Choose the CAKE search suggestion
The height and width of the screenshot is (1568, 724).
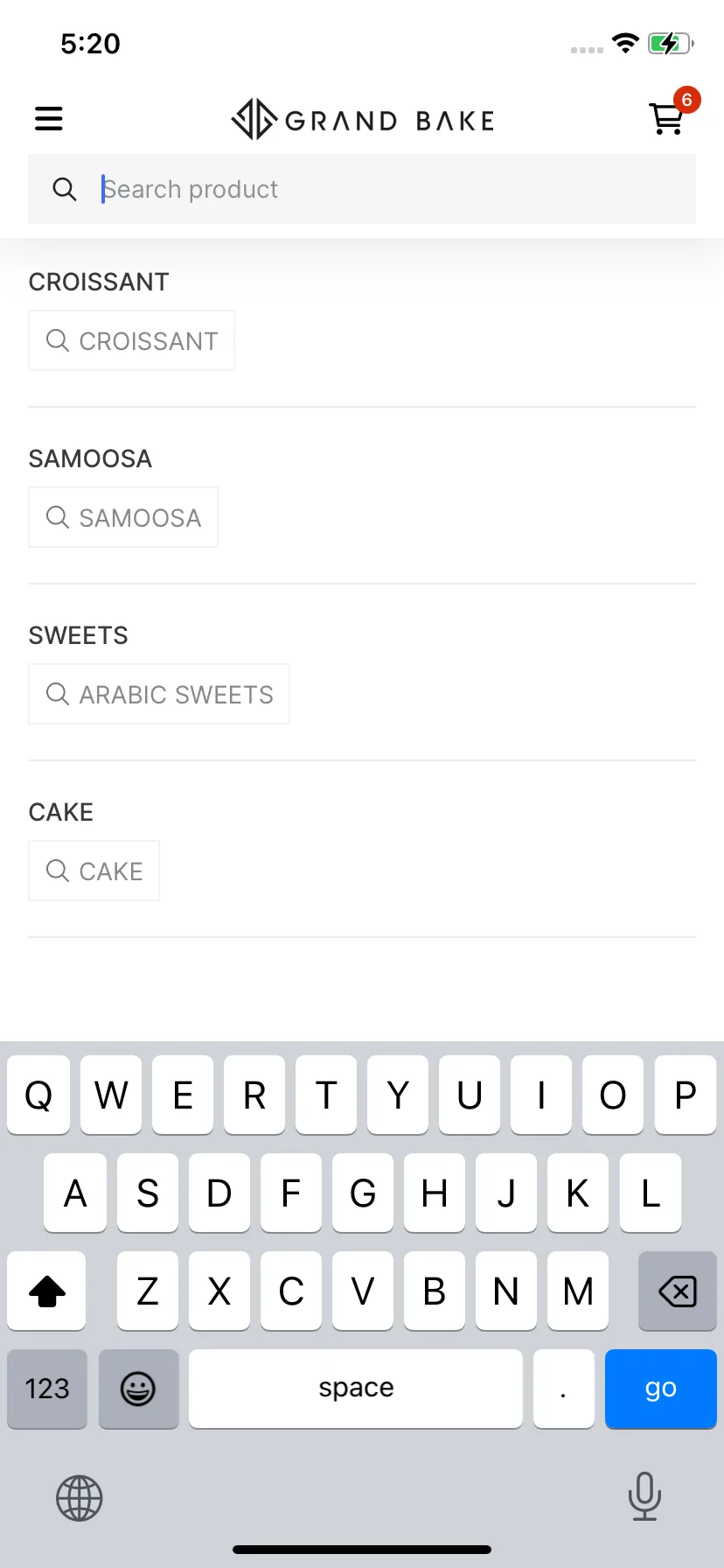(x=94, y=870)
